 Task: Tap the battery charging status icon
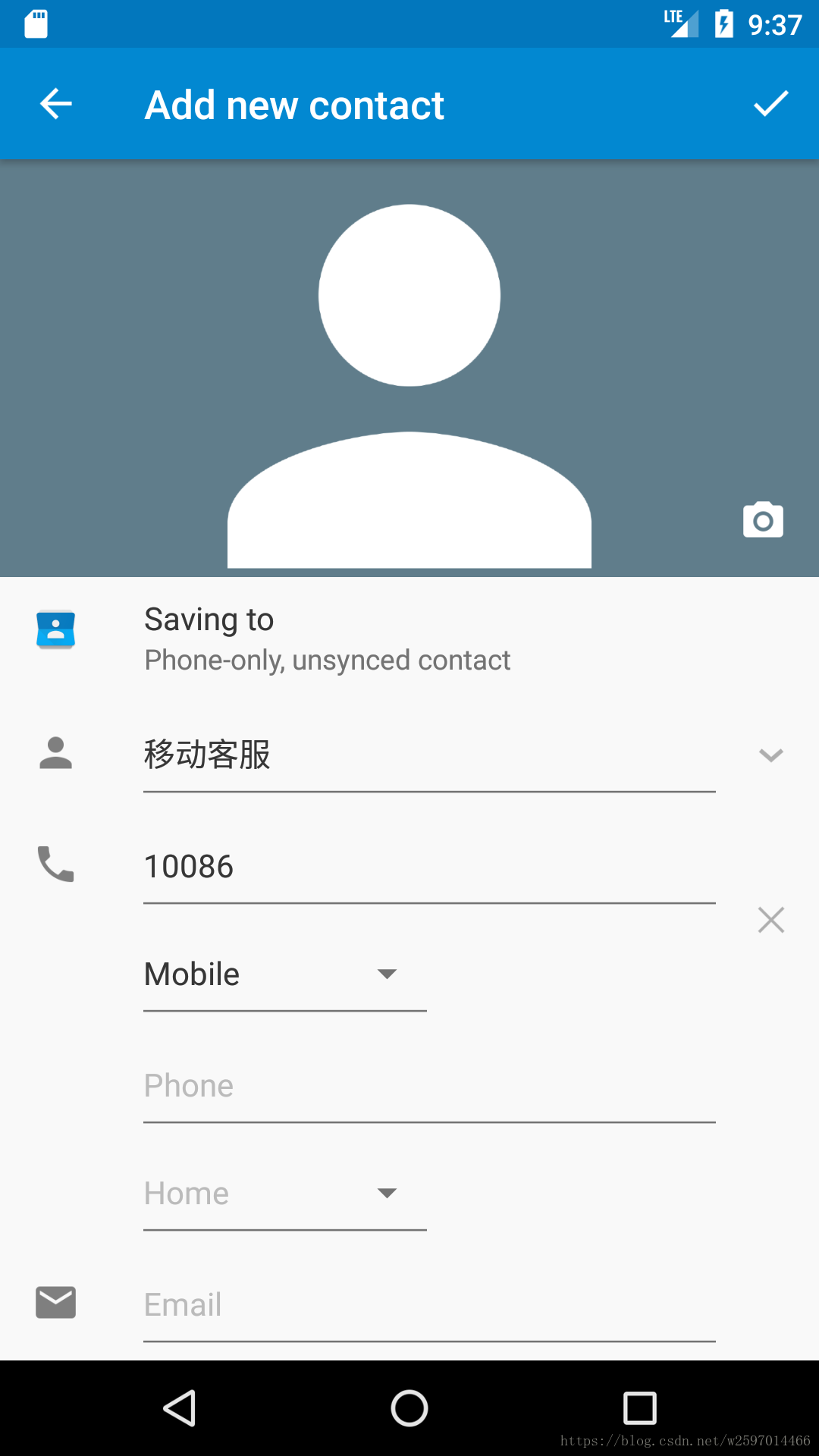(x=722, y=23)
